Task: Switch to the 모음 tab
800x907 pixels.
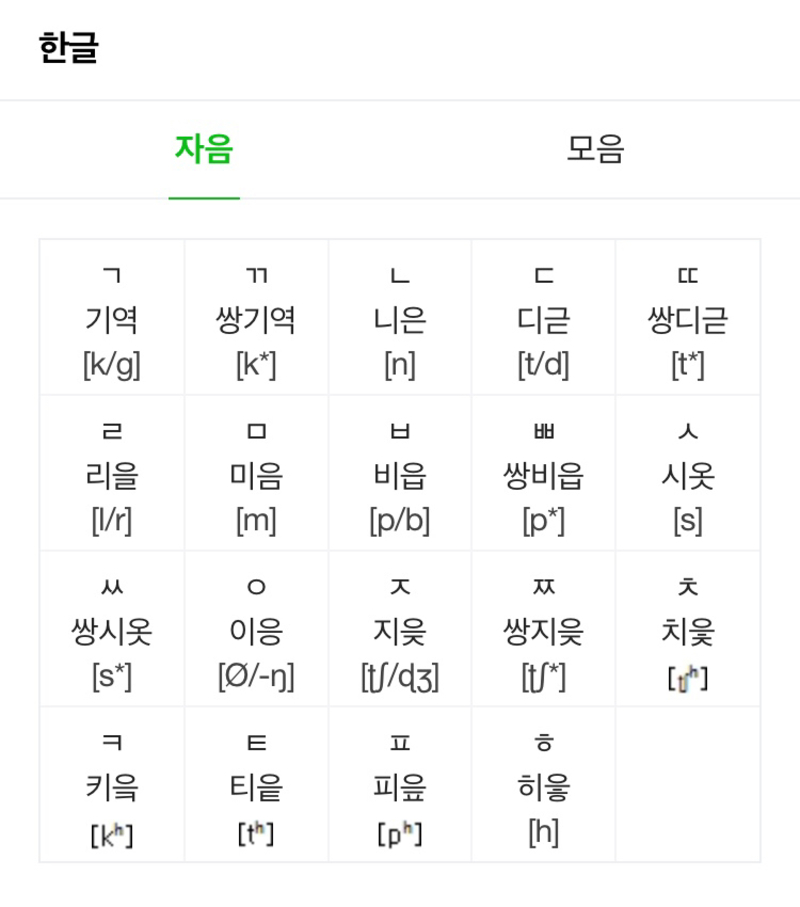Action: (595, 150)
